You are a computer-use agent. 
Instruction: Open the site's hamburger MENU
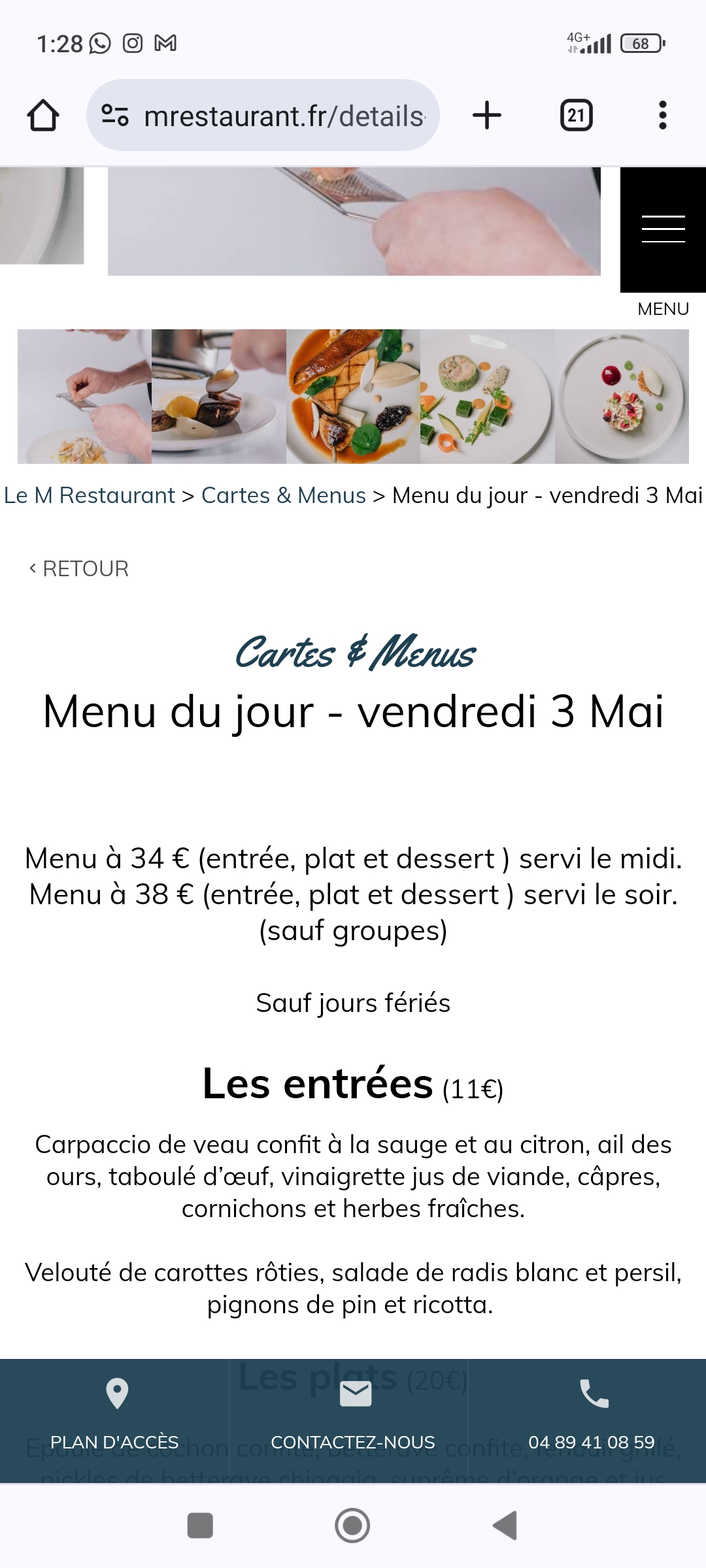663,230
